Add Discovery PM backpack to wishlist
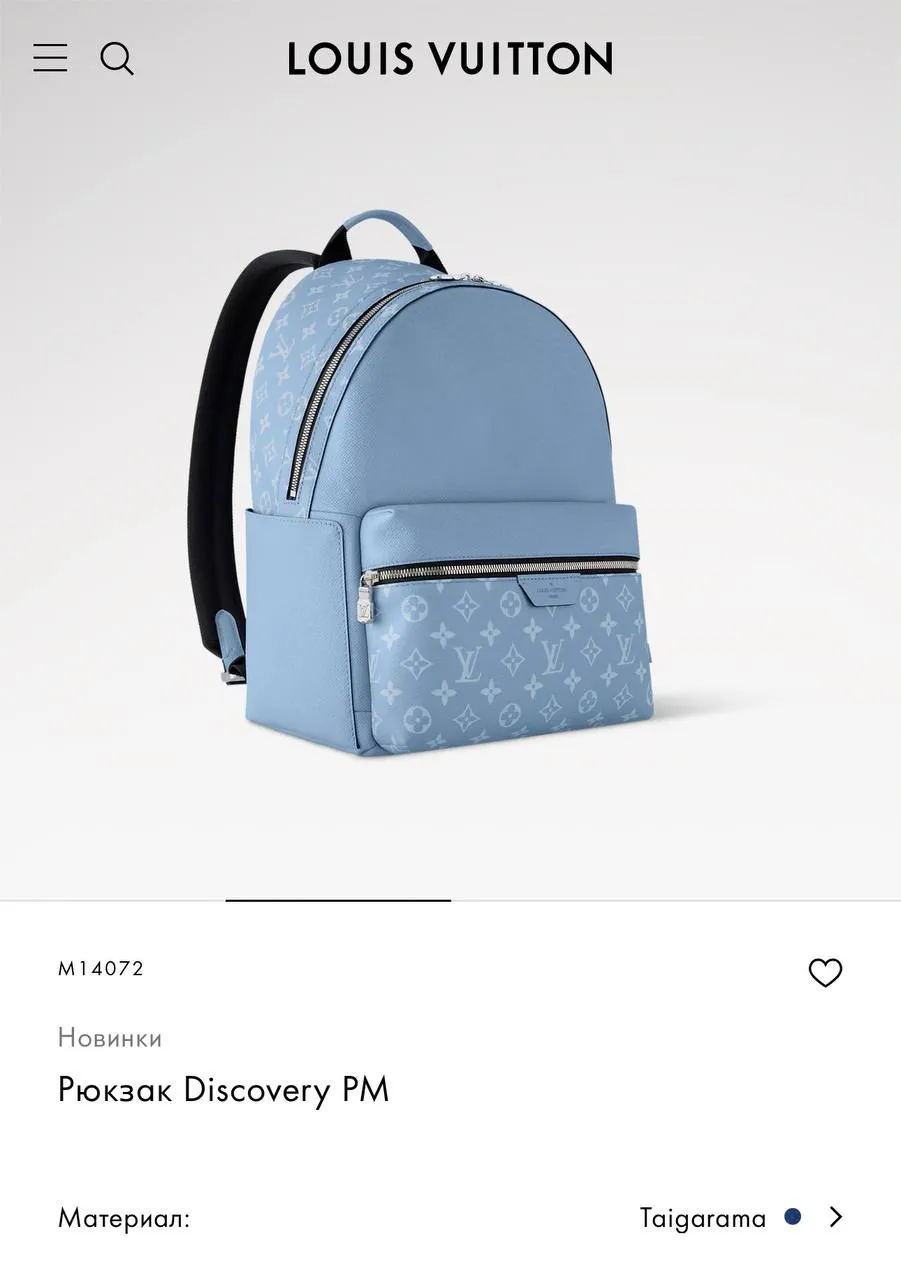 point(825,972)
